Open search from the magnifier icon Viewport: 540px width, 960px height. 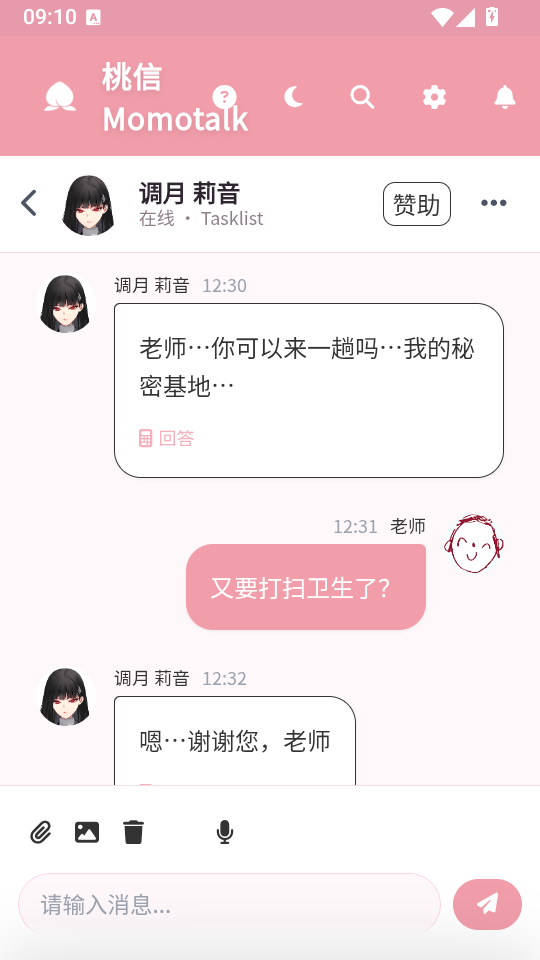click(362, 97)
